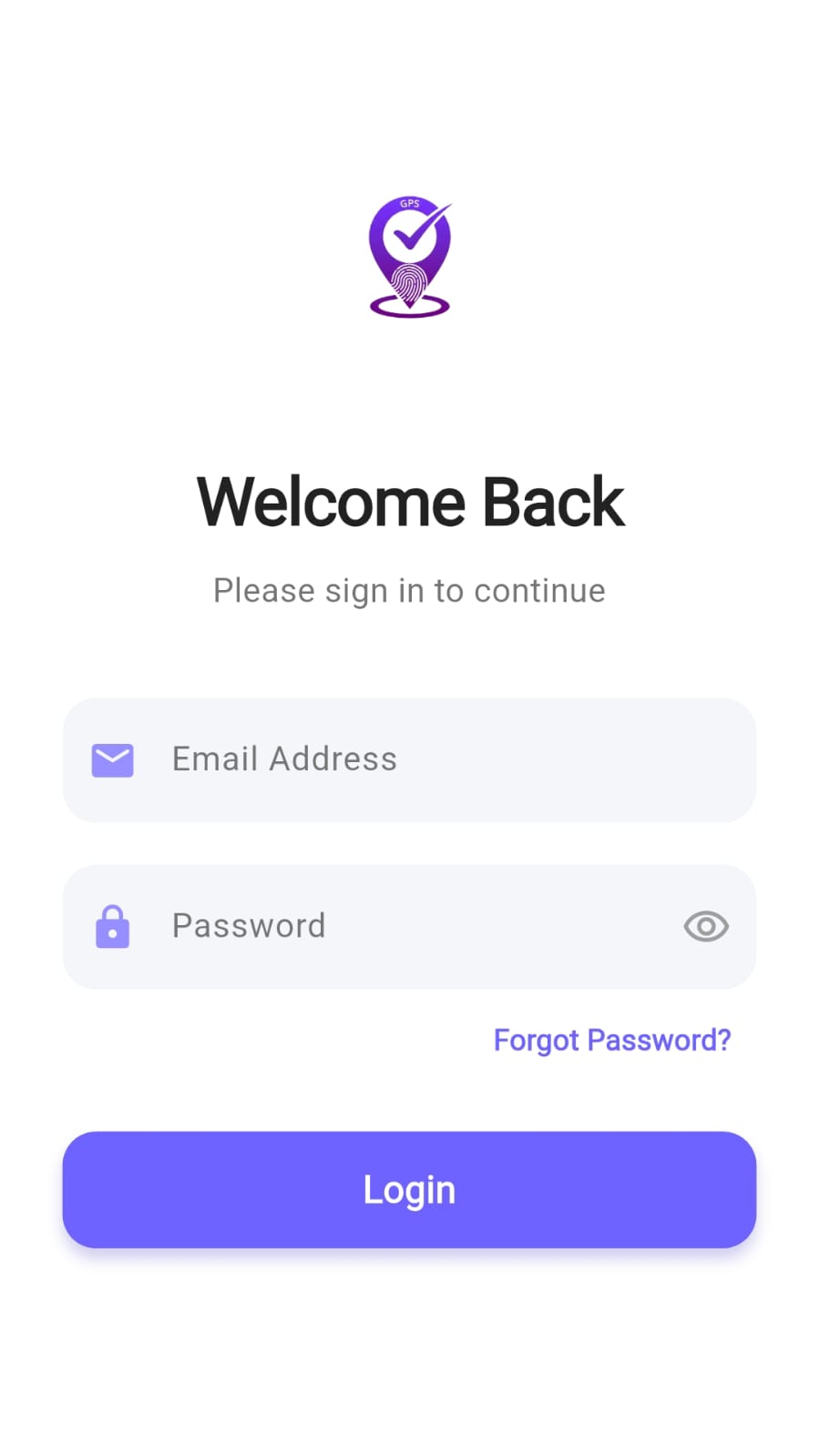Tap the Login button

pyautogui.click(x=409, y=1189)
